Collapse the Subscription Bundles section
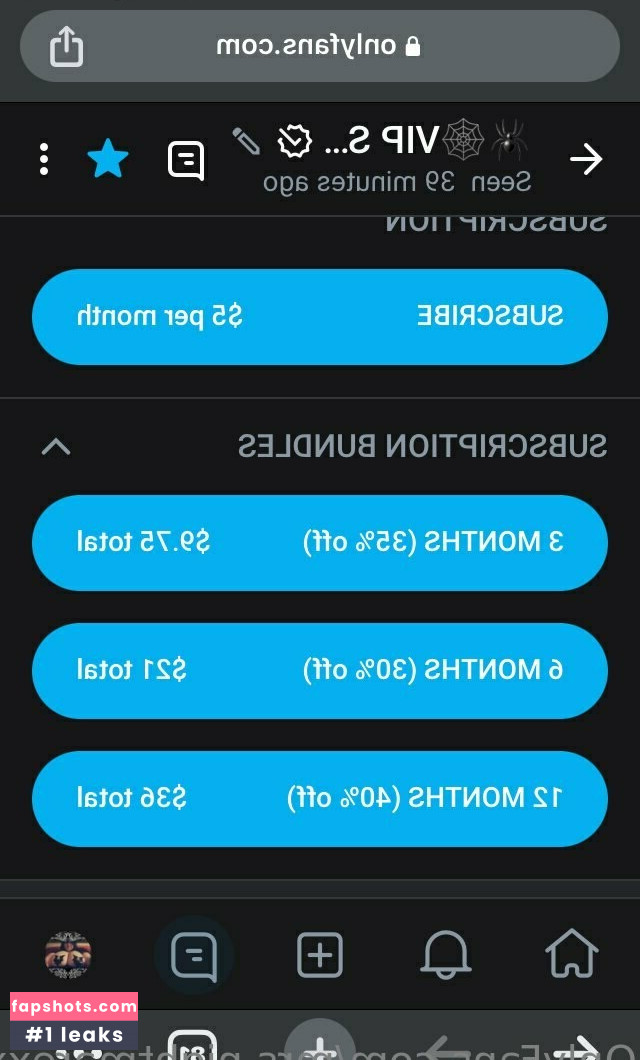Image resolution: width=640 pixels, height=1060 pixels. click(x=56, y=446)
